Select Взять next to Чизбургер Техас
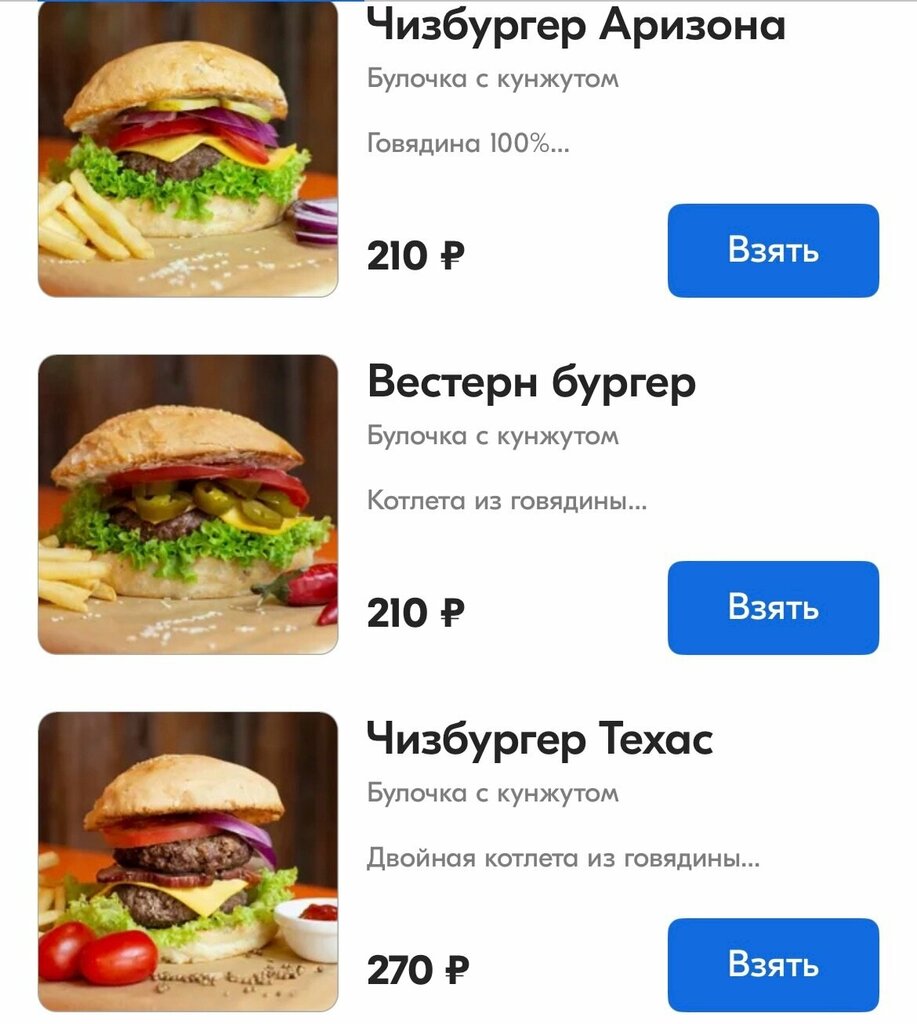Image resolution: width=917 pixels, height=1024 pixels. click(x=773, y=965)
